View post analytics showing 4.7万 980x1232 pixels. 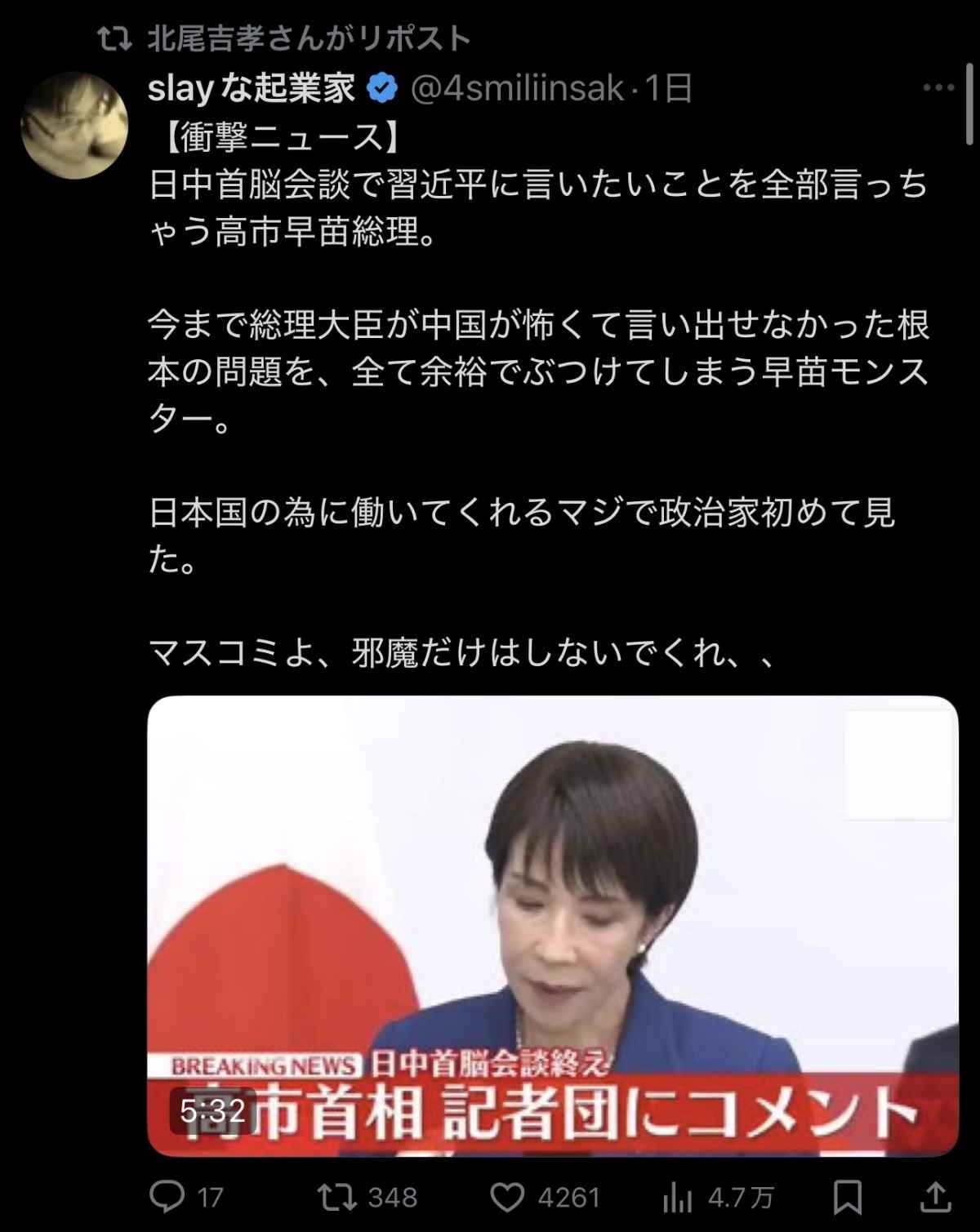click(678, 1197)
